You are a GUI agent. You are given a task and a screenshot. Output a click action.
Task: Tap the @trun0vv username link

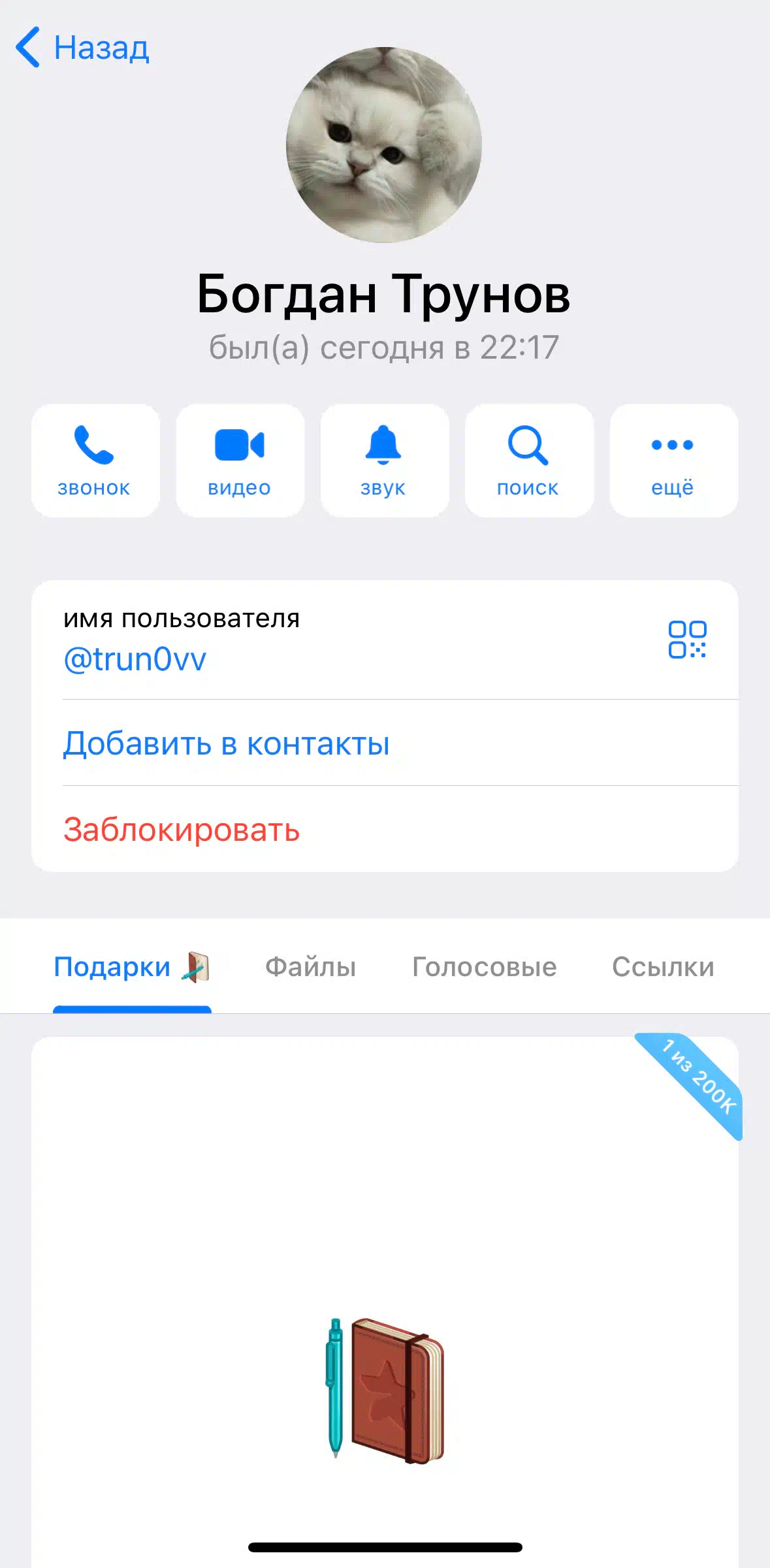pyautogui.click(x=135, y=659)
